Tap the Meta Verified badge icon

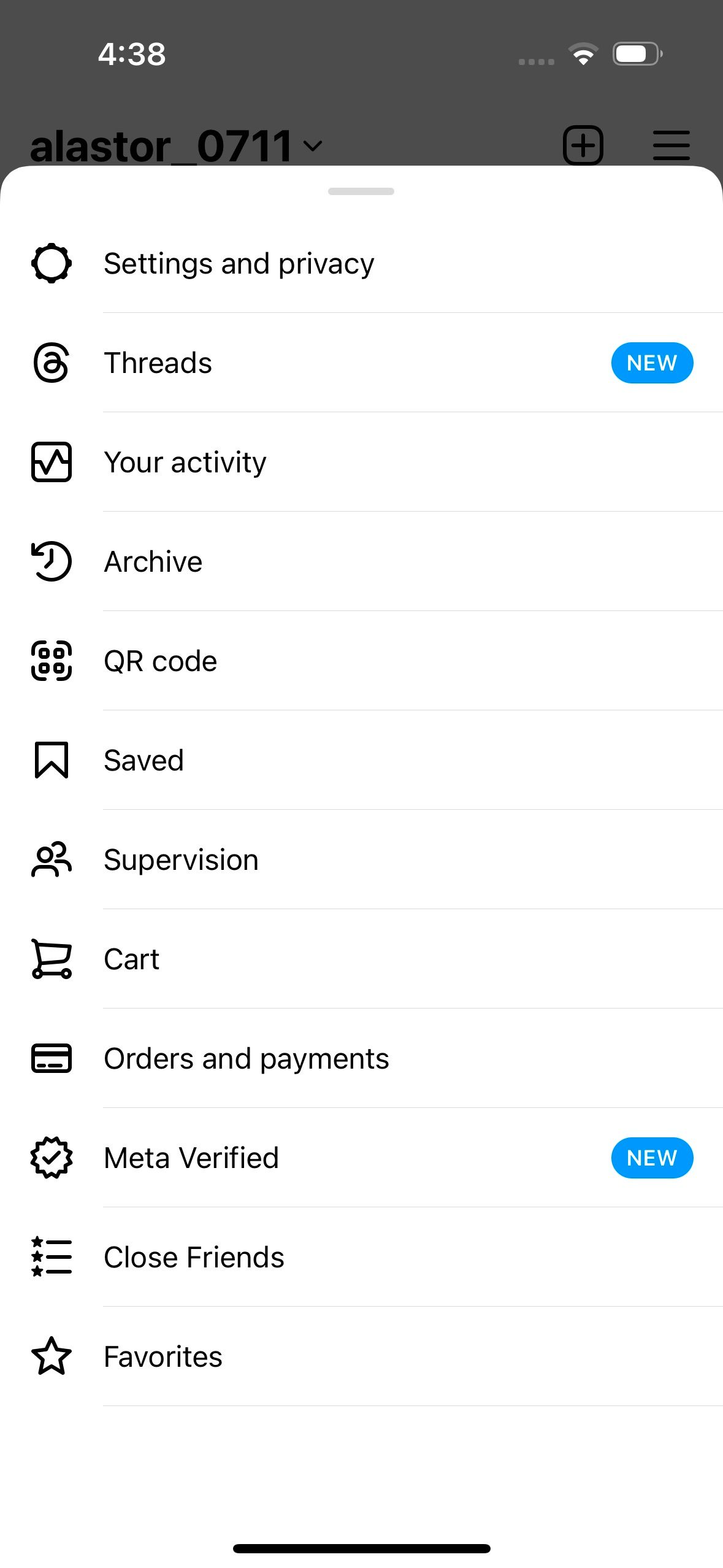52,1158
